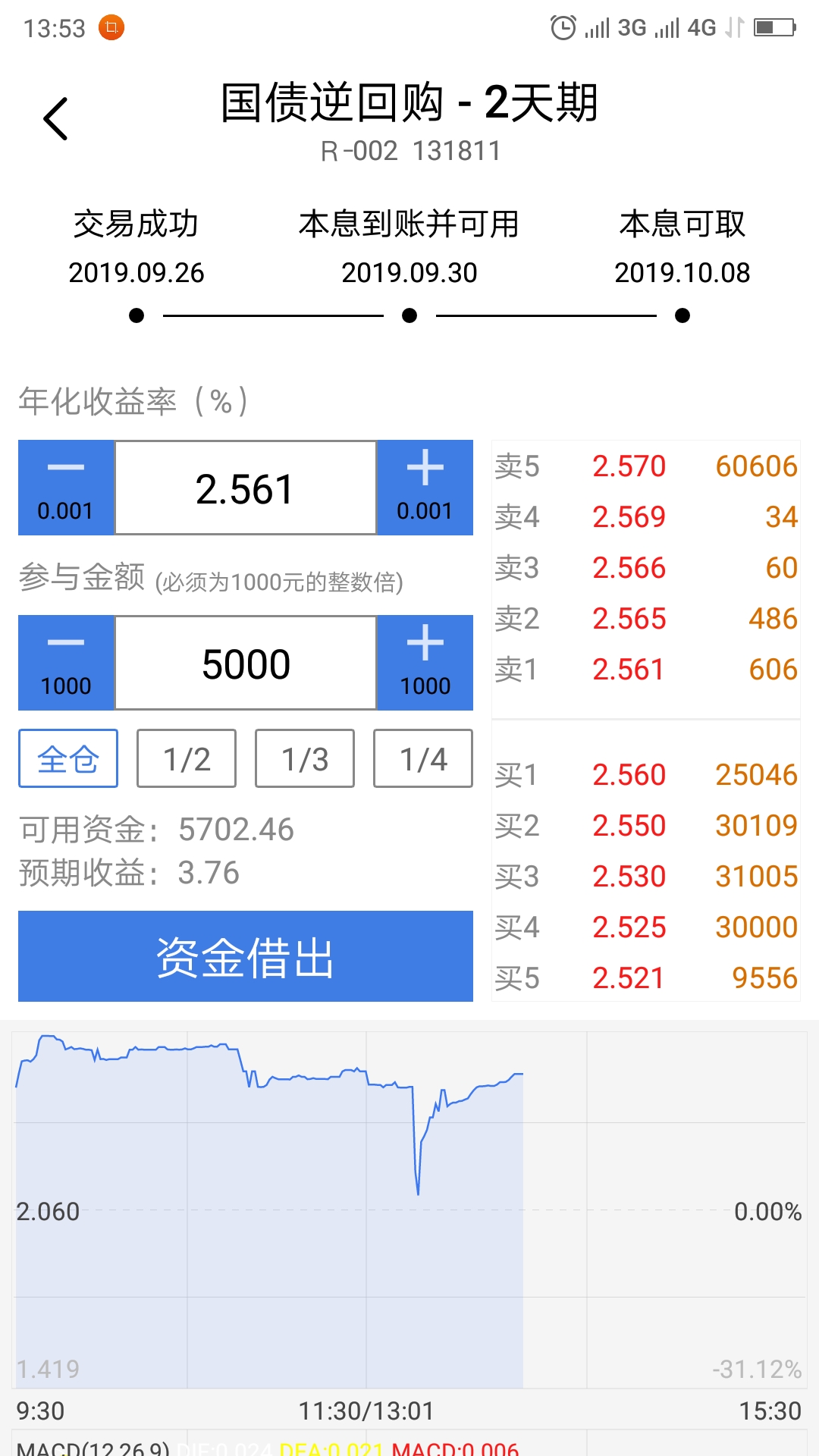Pick the 买1 quote at 2.560

pyautogui.click(x=646, y=775)
